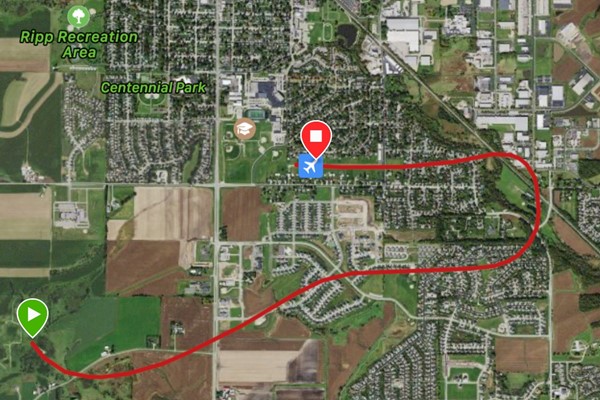The width and height of the screenshot is (600, 400).
Task: Open Ripp Recreation Area park marker
Action: pyautogui.click(x=78, y=16)
